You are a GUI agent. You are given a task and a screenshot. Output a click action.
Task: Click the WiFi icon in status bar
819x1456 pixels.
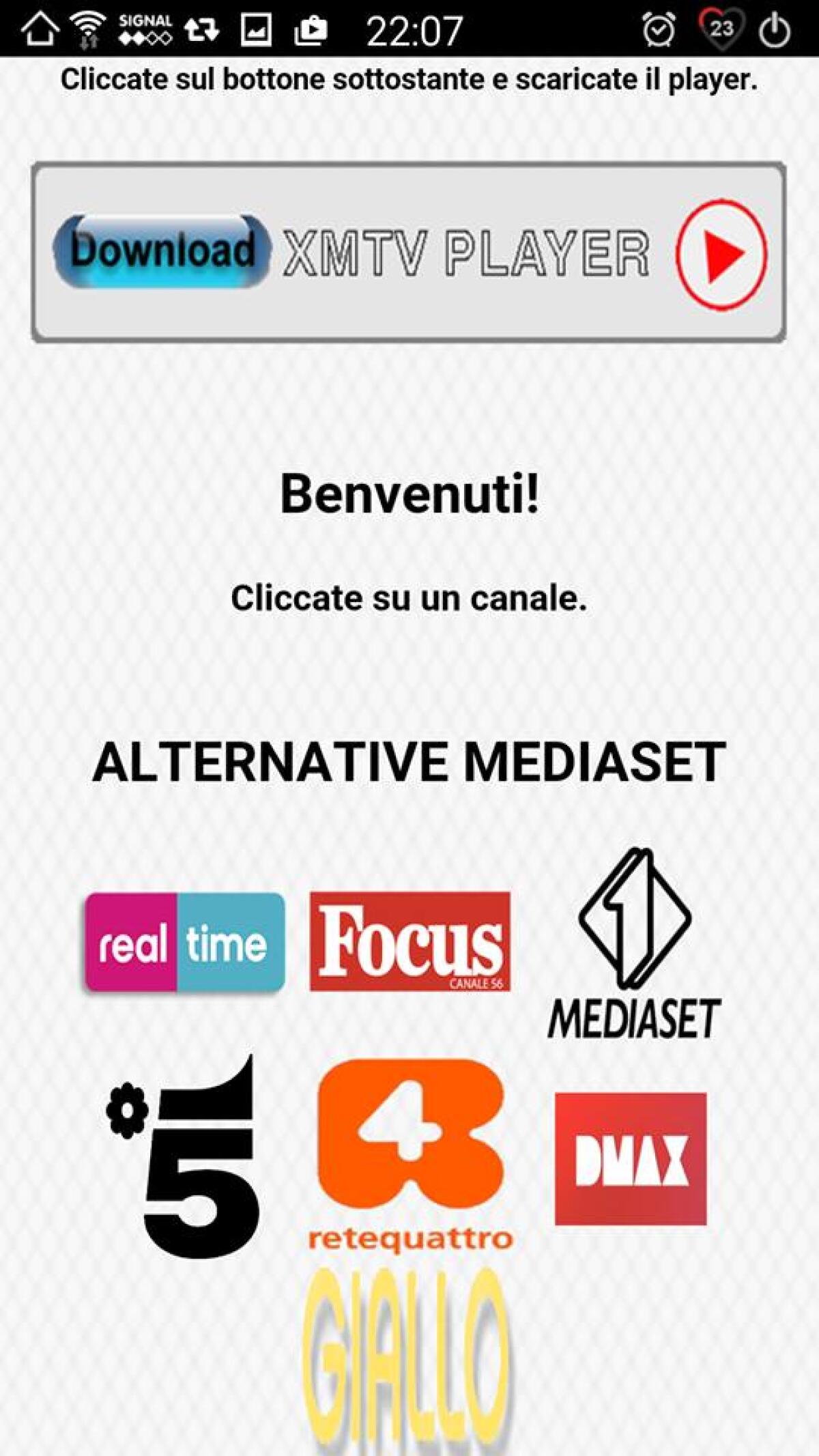click(x=86, y=27)
